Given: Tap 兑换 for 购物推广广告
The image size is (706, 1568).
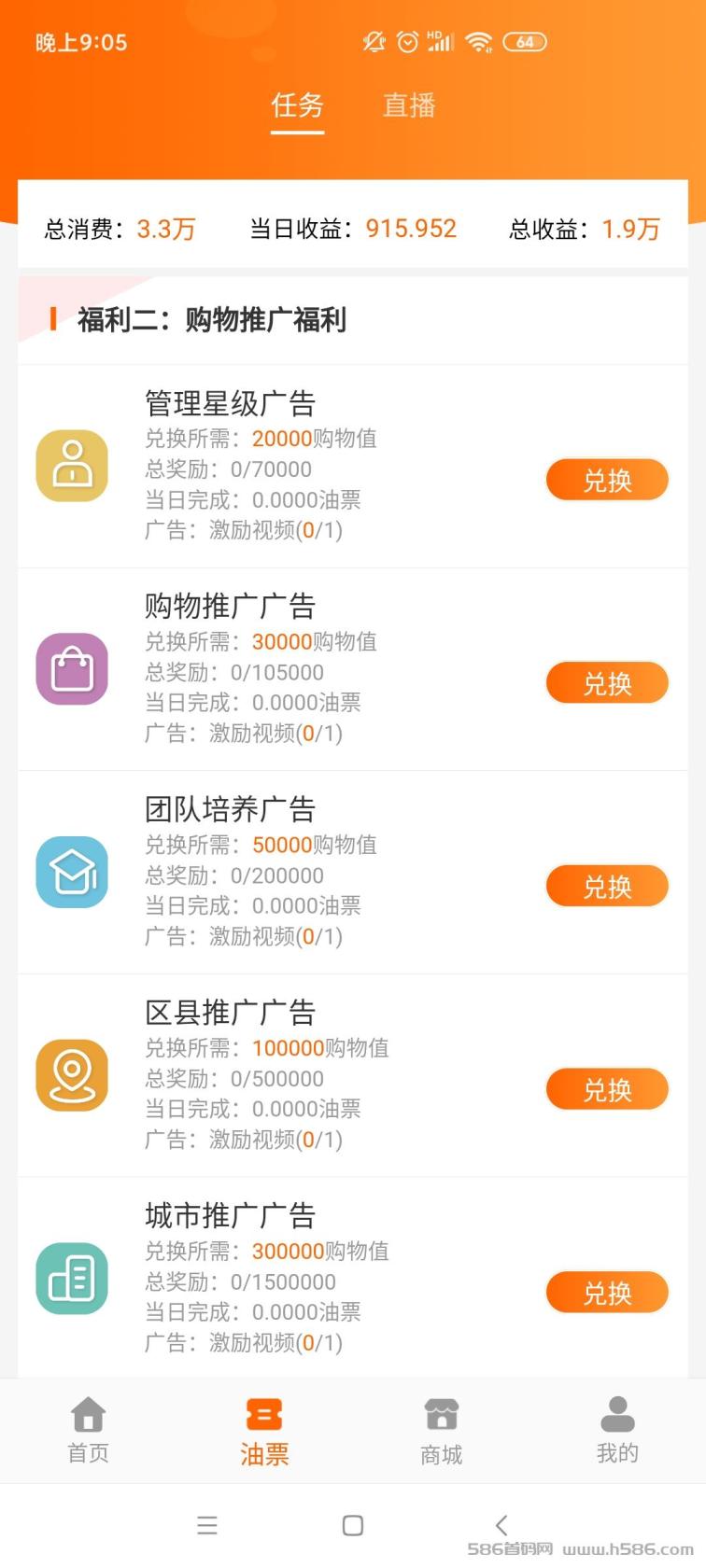Looking at the screenshot, I should [x=607, y=683].
